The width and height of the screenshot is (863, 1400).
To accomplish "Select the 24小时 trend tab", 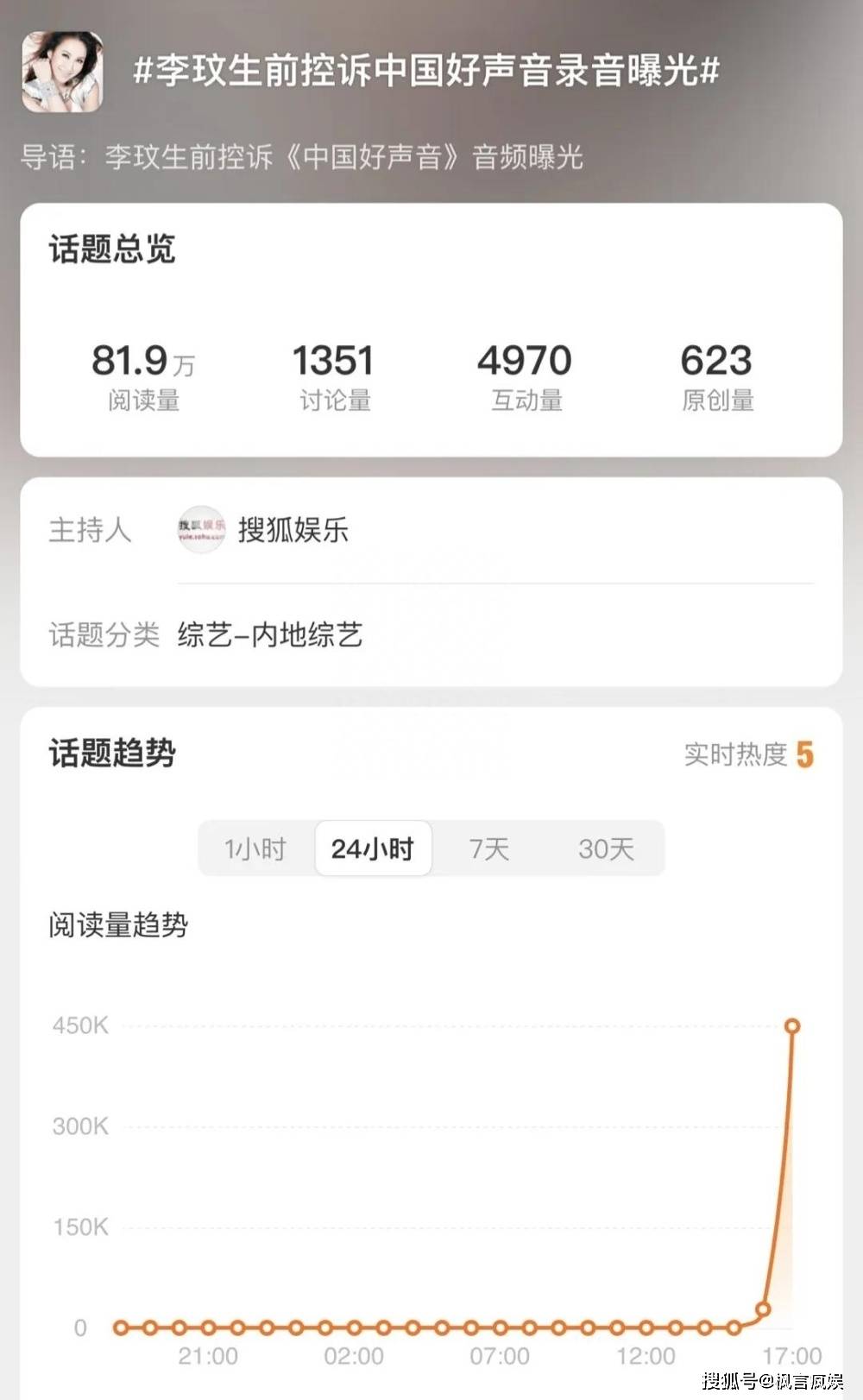I will pyautogui.click(x=373, y=848).
